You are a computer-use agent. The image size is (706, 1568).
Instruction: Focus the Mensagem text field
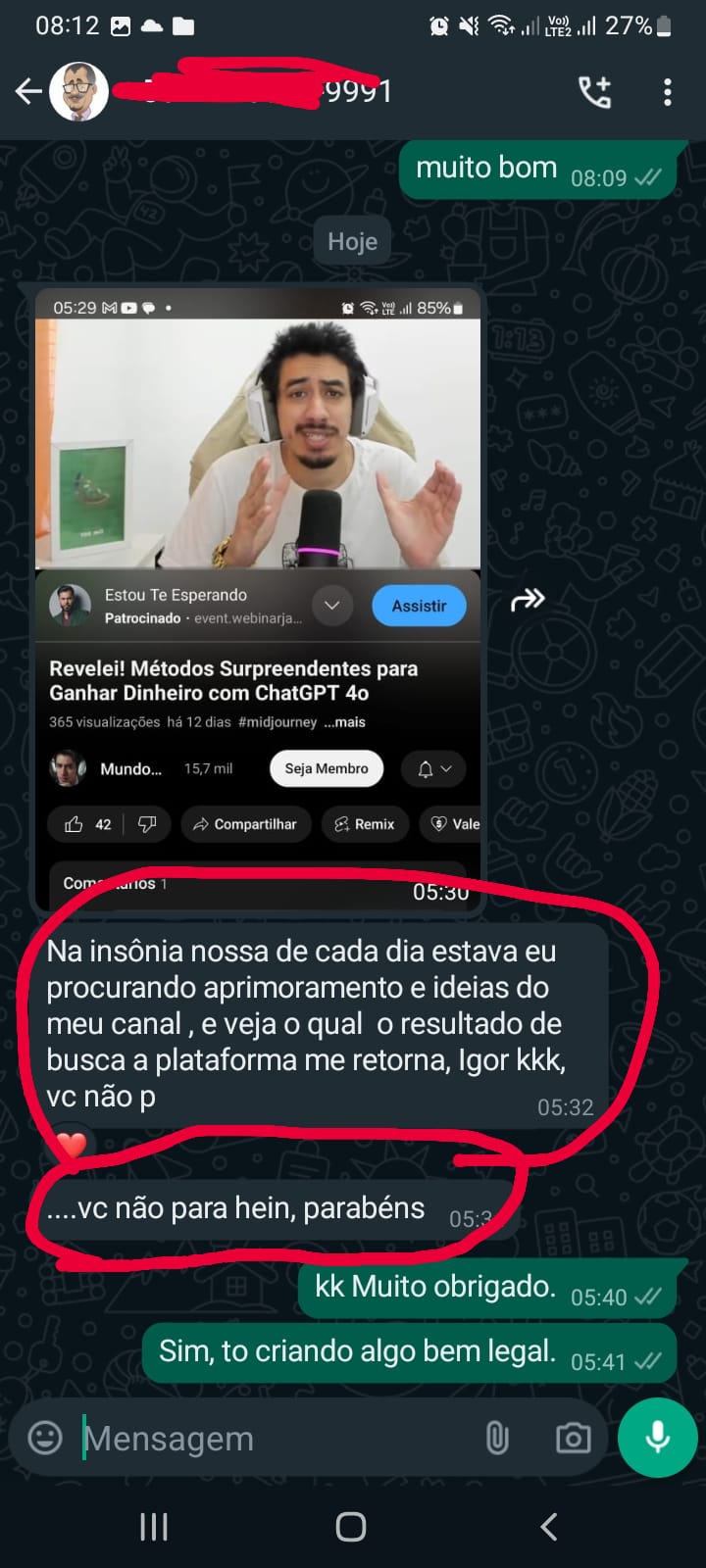point(275,1438)
